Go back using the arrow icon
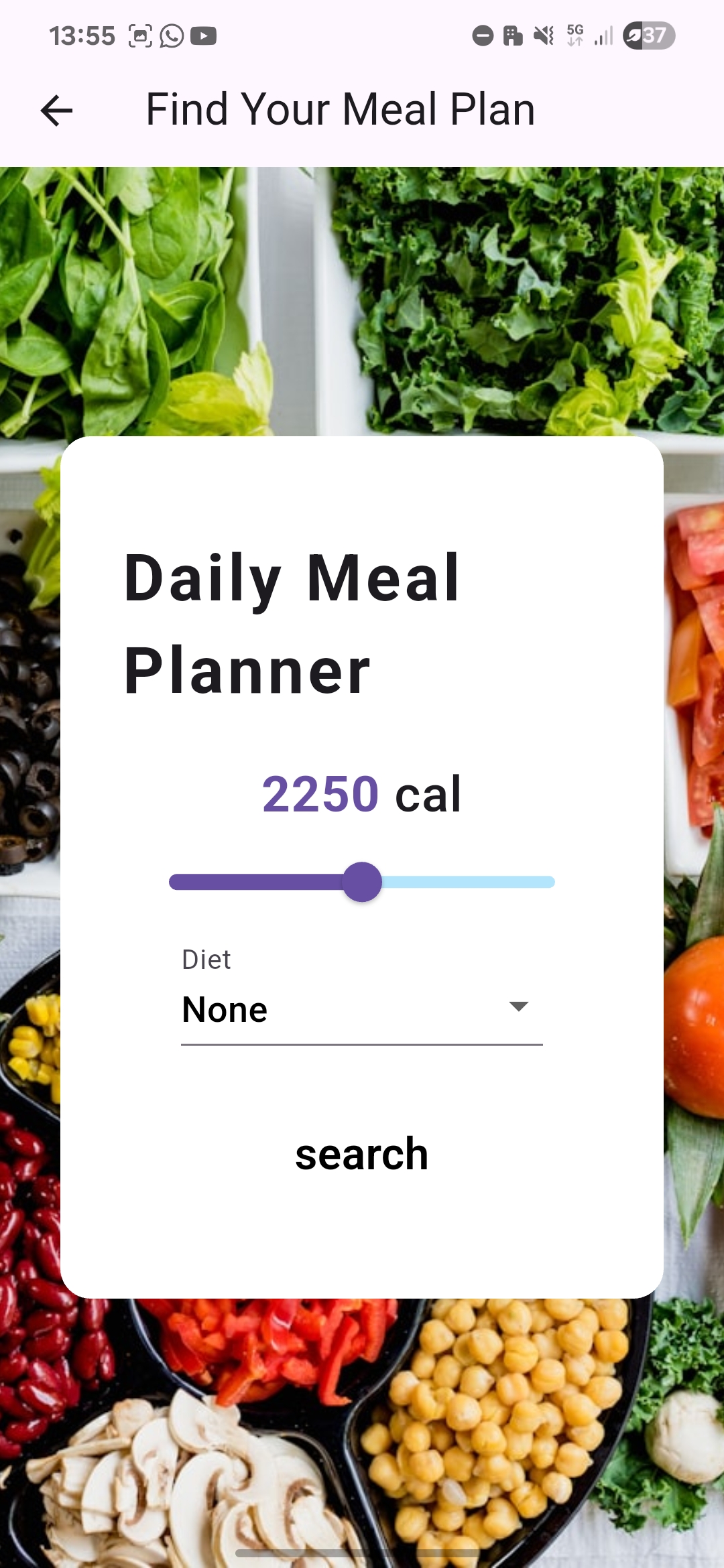724x1568 pixels. point(56,111)
